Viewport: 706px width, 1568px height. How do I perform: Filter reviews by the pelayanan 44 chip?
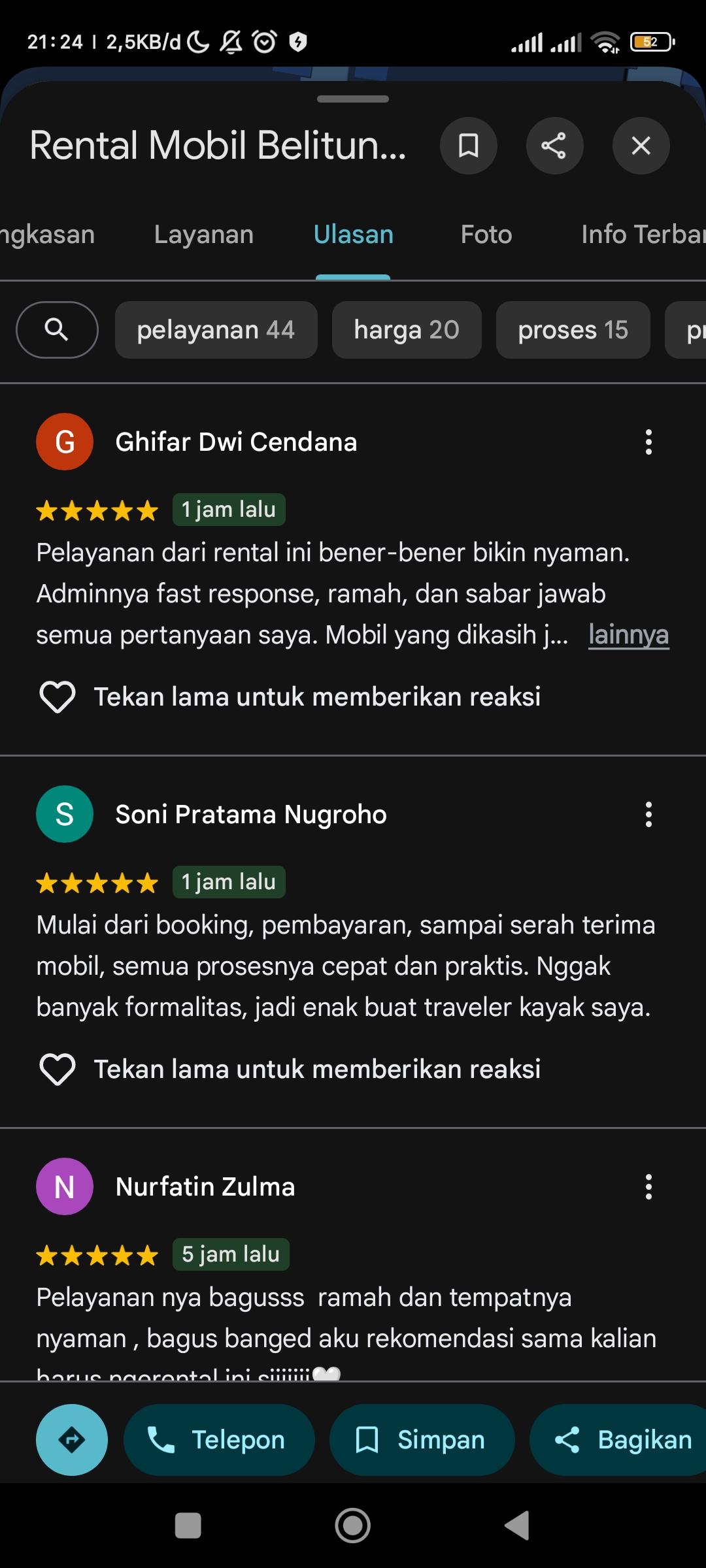pos(216,330)
